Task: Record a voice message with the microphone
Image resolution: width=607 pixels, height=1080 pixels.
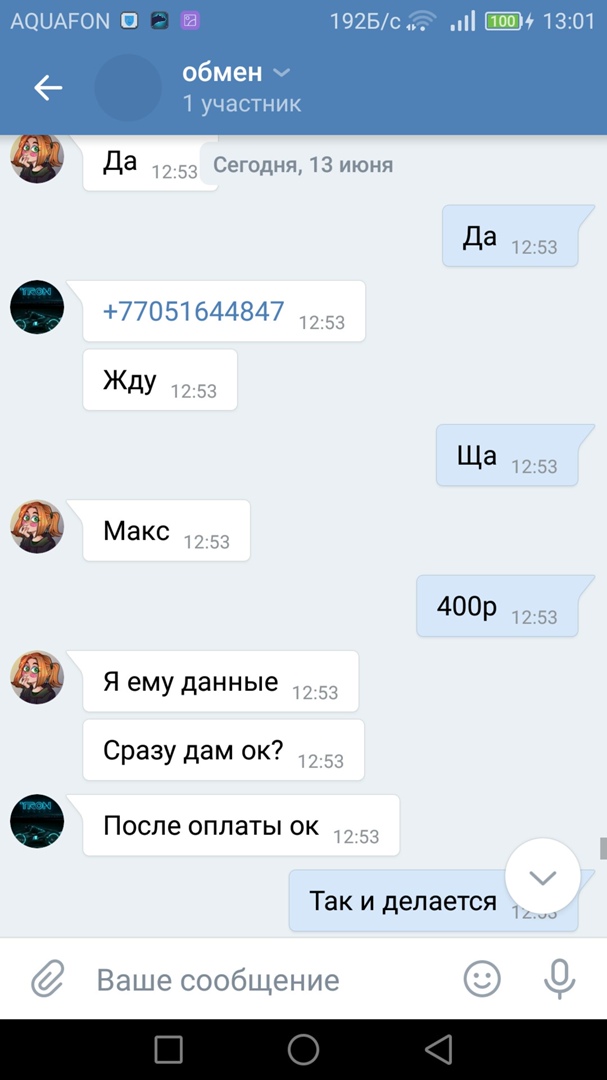Action: (x=559, y=979)
